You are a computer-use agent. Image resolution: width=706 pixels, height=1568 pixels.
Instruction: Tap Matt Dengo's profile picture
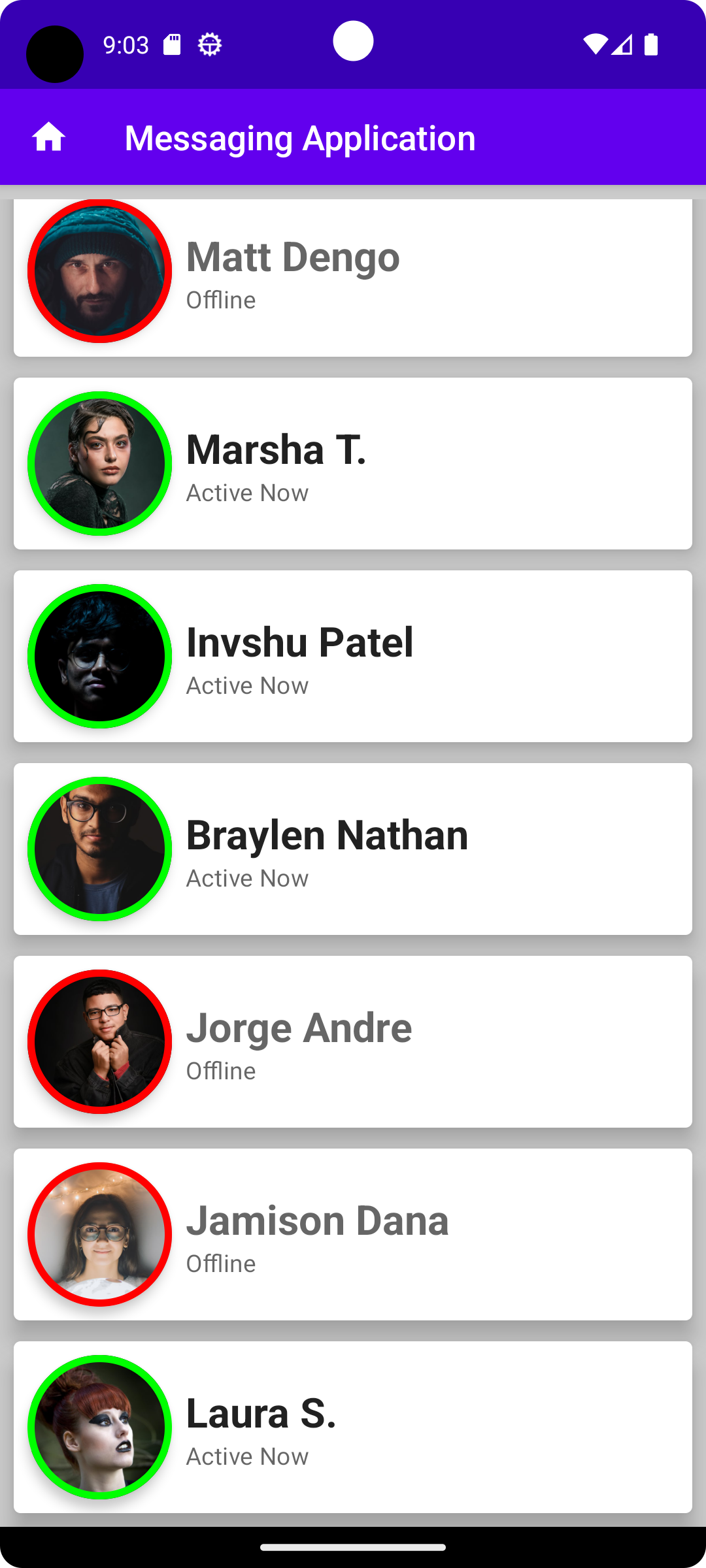[x=98, y=272]
